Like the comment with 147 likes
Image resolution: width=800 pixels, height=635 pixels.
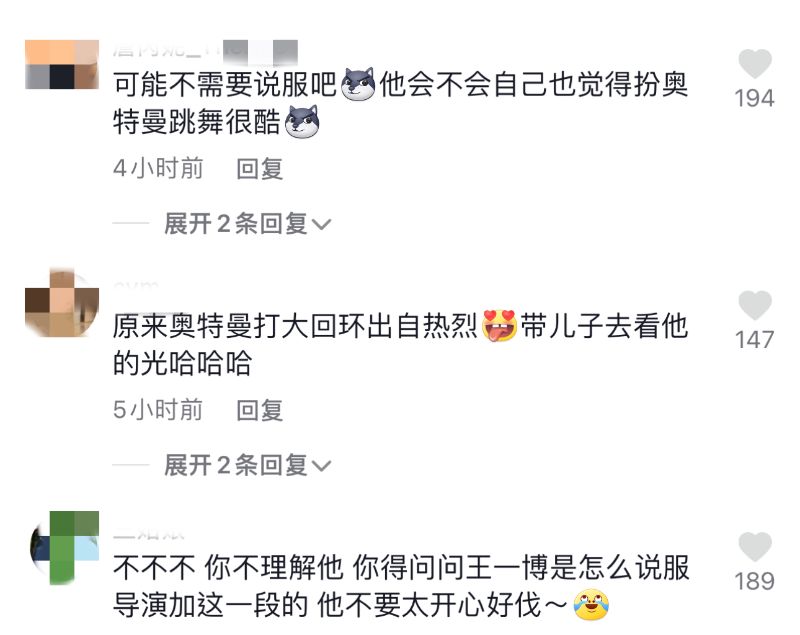pyautogui.click(x=755, y=305)
